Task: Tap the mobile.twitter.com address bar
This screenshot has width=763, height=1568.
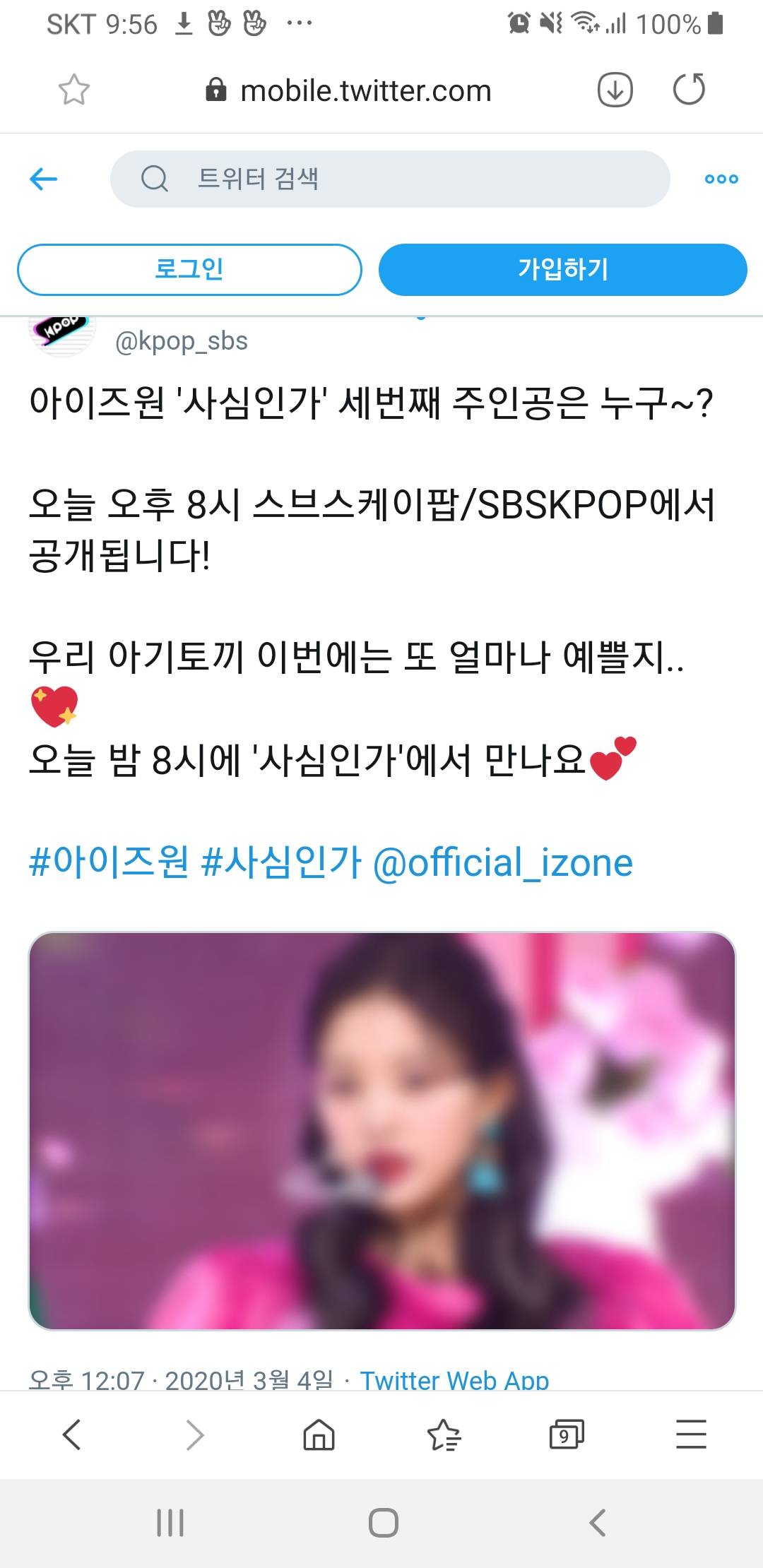Action: coord(365,90)
